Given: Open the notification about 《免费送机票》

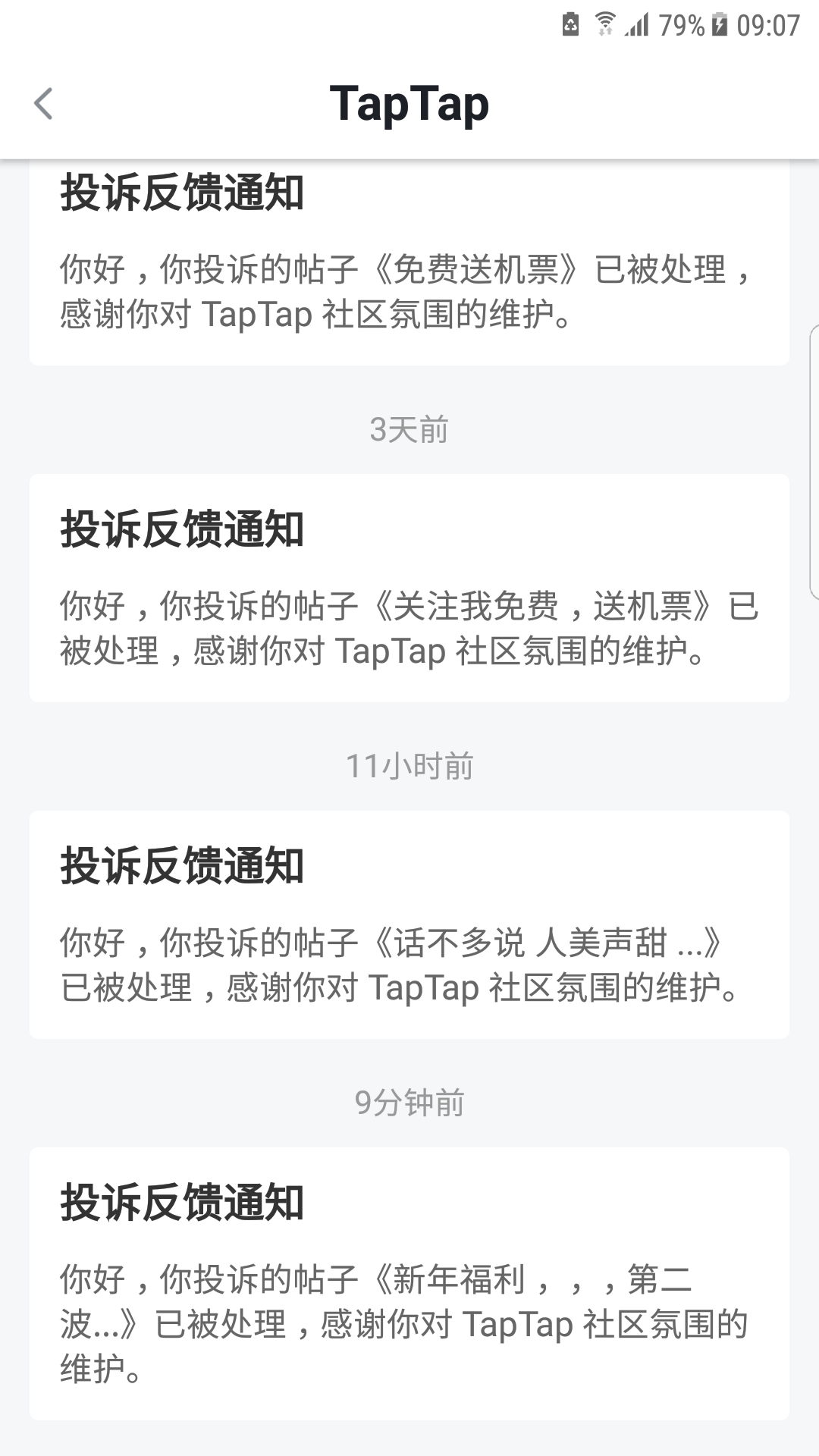Looking at the screenshot, I should pos(409,265).
